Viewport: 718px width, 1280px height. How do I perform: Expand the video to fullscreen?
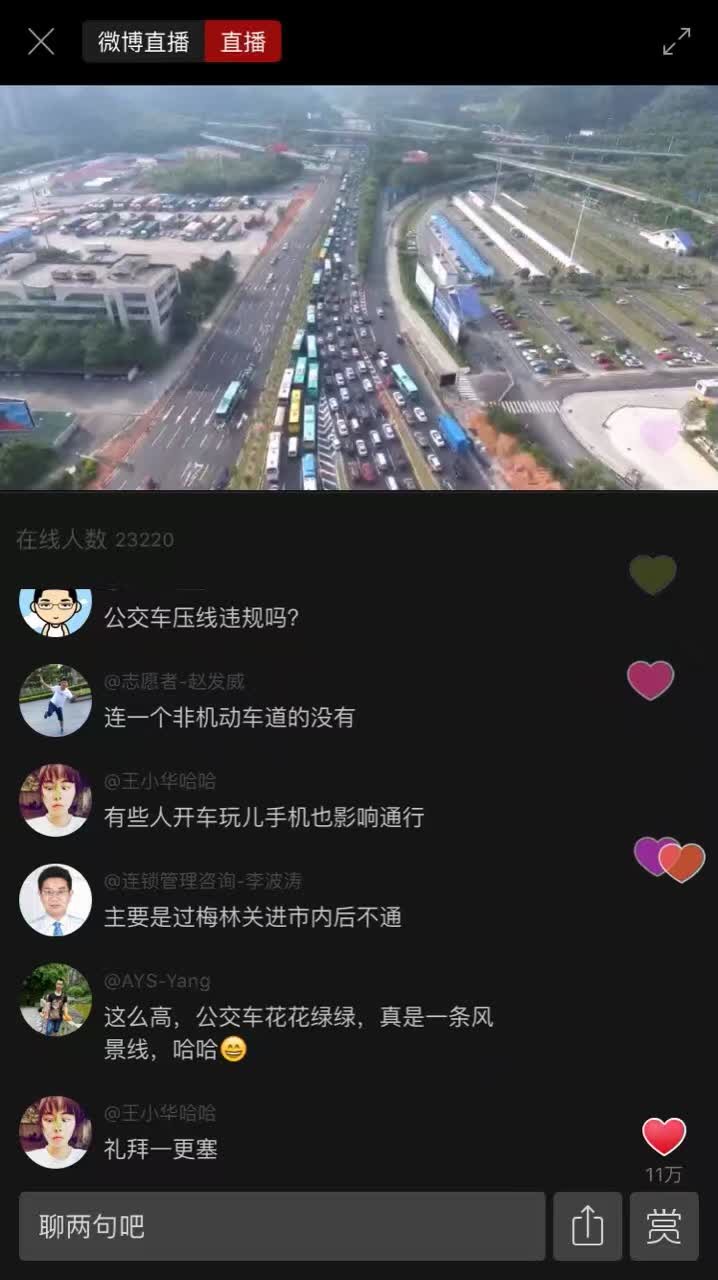click(x=677, y=42)
